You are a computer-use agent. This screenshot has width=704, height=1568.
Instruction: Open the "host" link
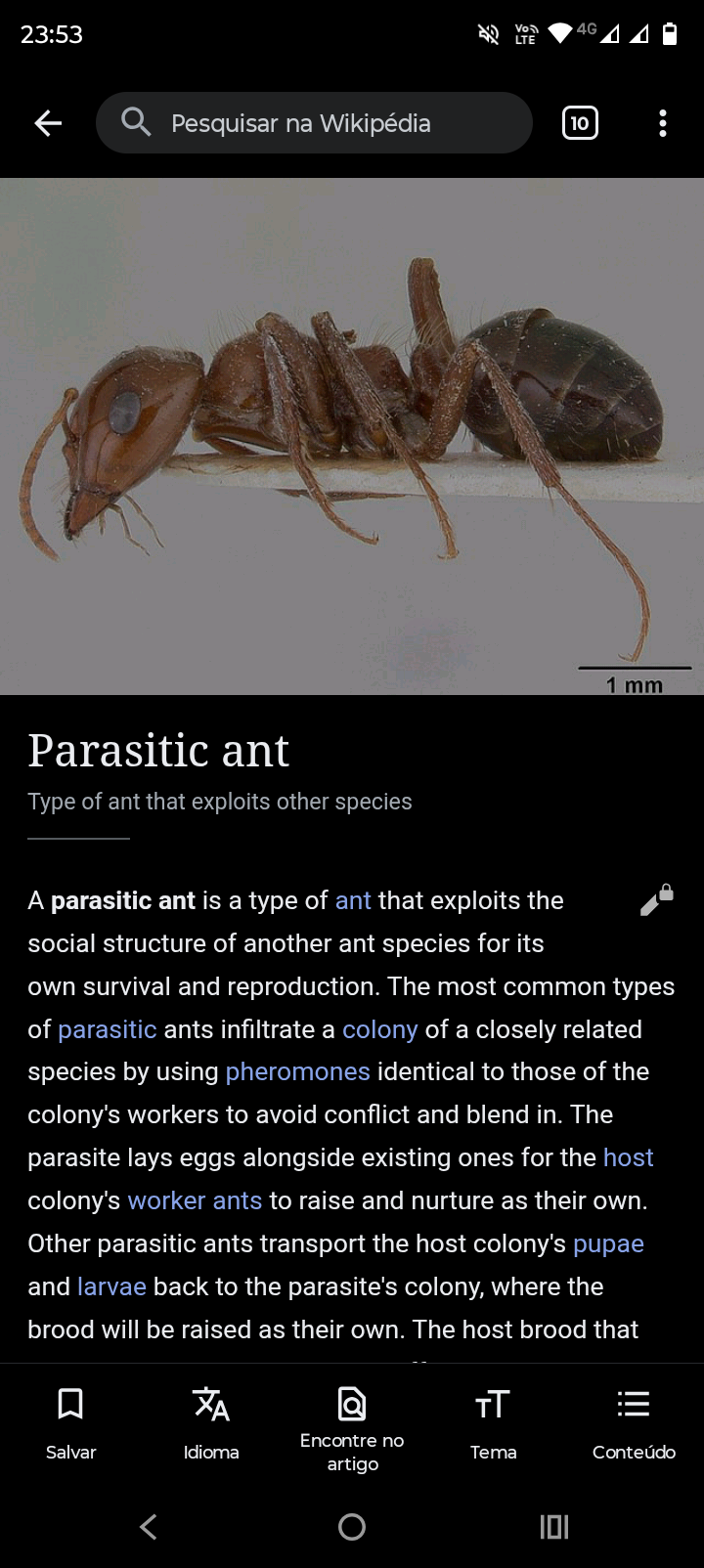(628, 1157)
